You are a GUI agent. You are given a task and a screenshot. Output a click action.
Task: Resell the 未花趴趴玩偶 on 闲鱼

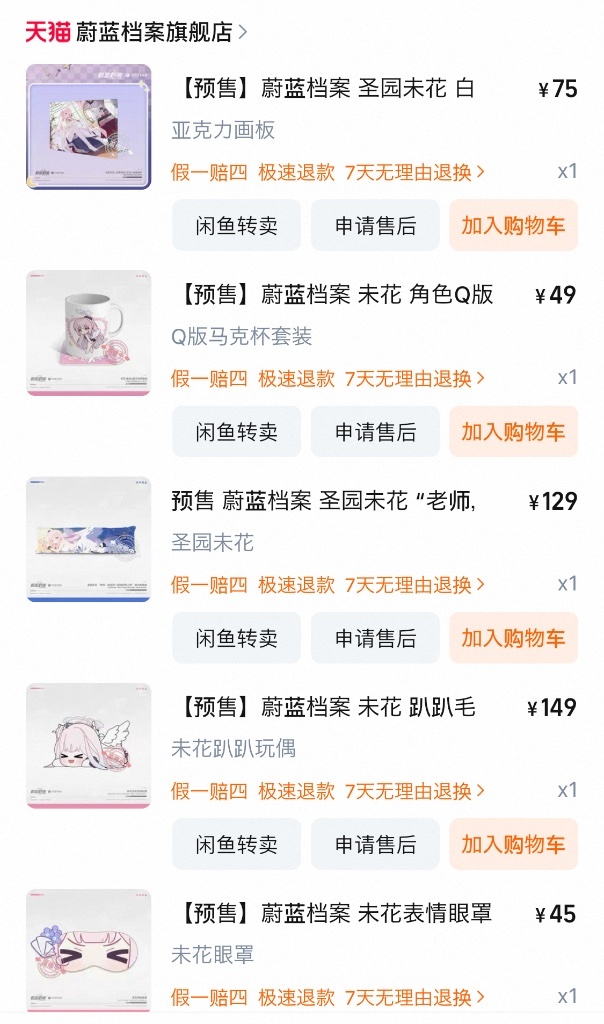(x=236, y=844)
